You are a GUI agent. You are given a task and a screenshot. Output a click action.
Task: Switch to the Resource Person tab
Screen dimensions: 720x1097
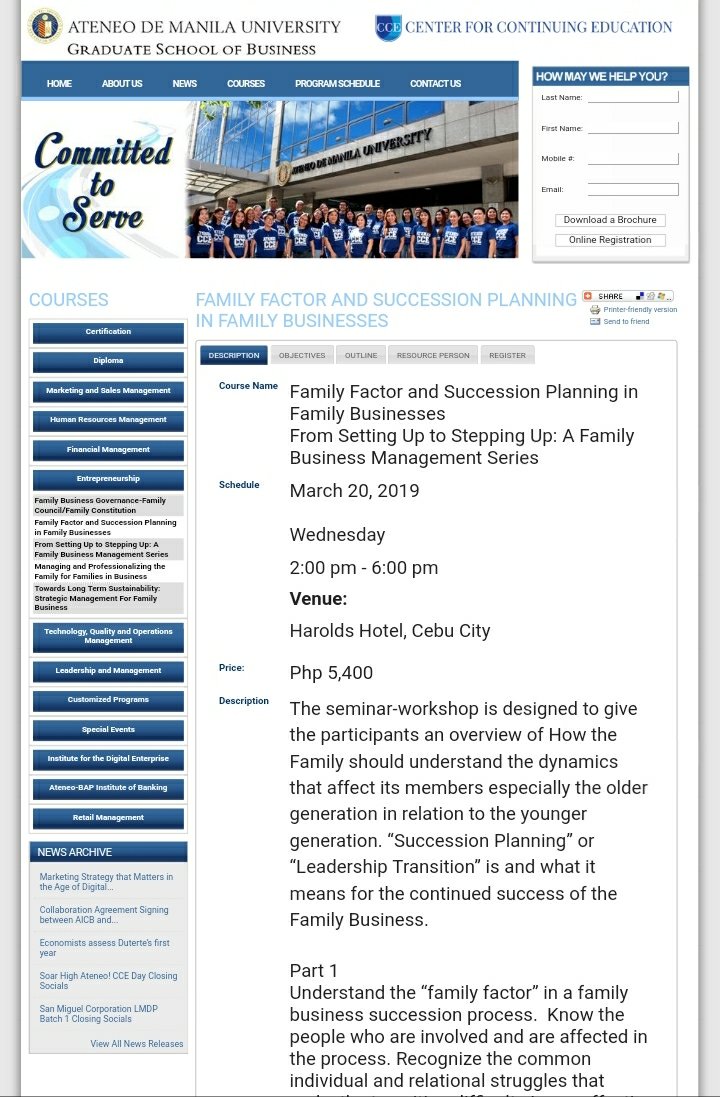[x=432, y=355]
